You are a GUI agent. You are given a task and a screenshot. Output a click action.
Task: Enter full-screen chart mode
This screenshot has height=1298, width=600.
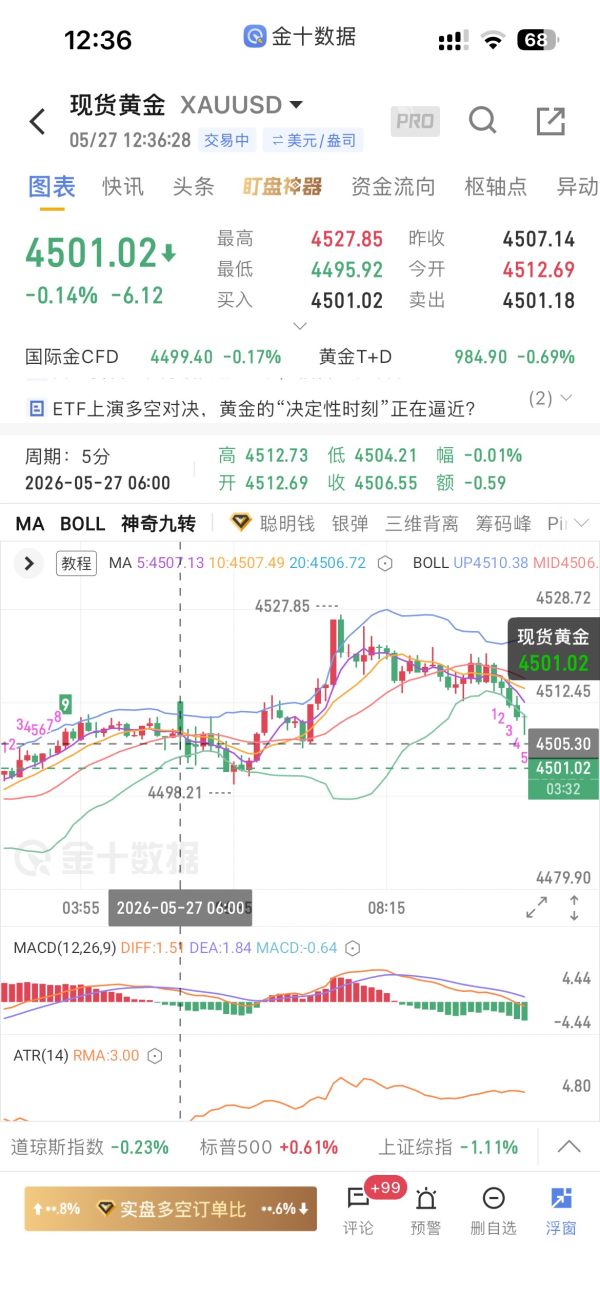point(537,908)
